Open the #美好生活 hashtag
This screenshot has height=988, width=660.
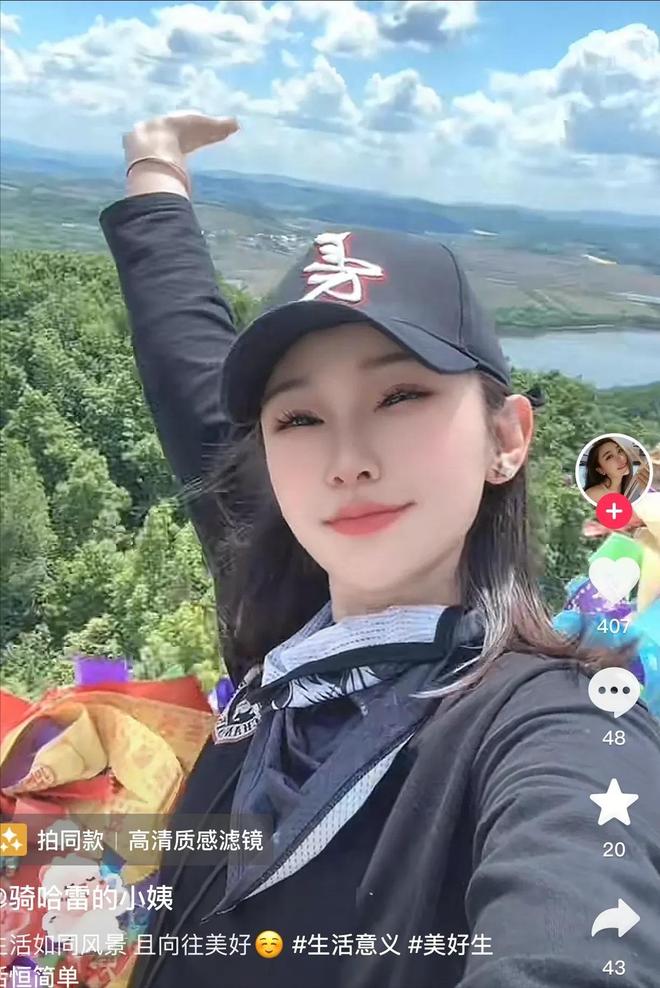451,944
